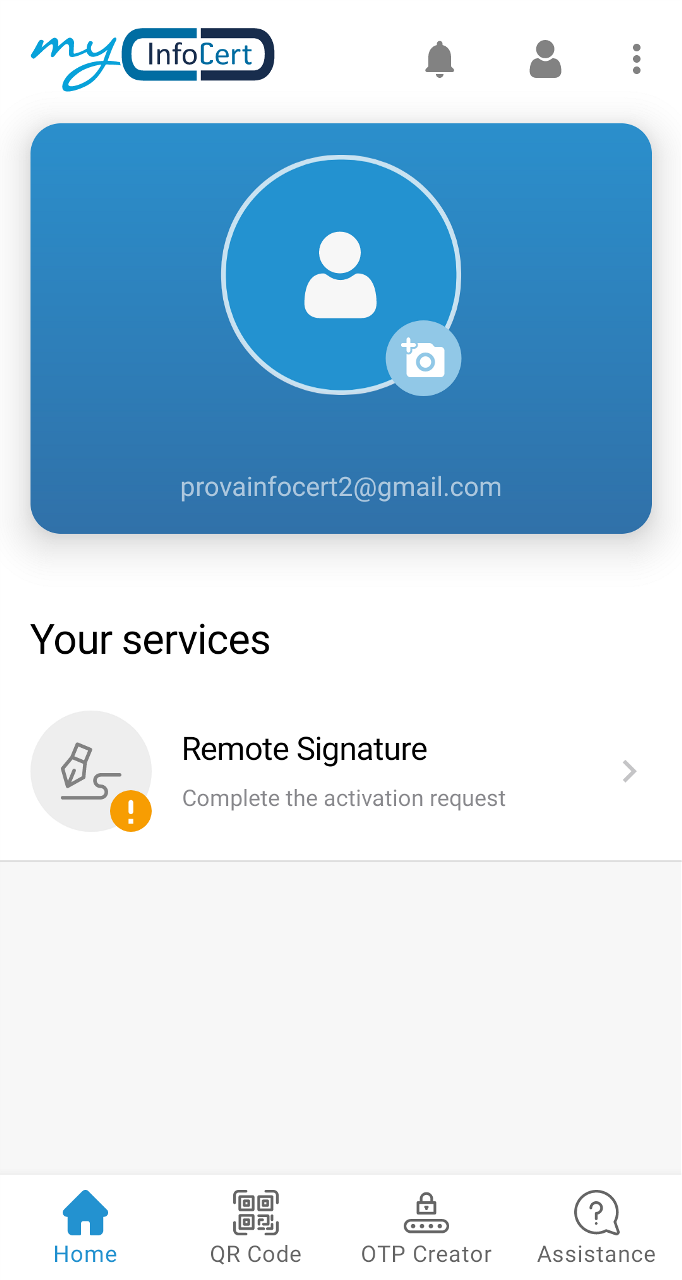This screenshot has height=1280, width=682.
Task: Go to the Home tab
Action: coord(85,1227)
